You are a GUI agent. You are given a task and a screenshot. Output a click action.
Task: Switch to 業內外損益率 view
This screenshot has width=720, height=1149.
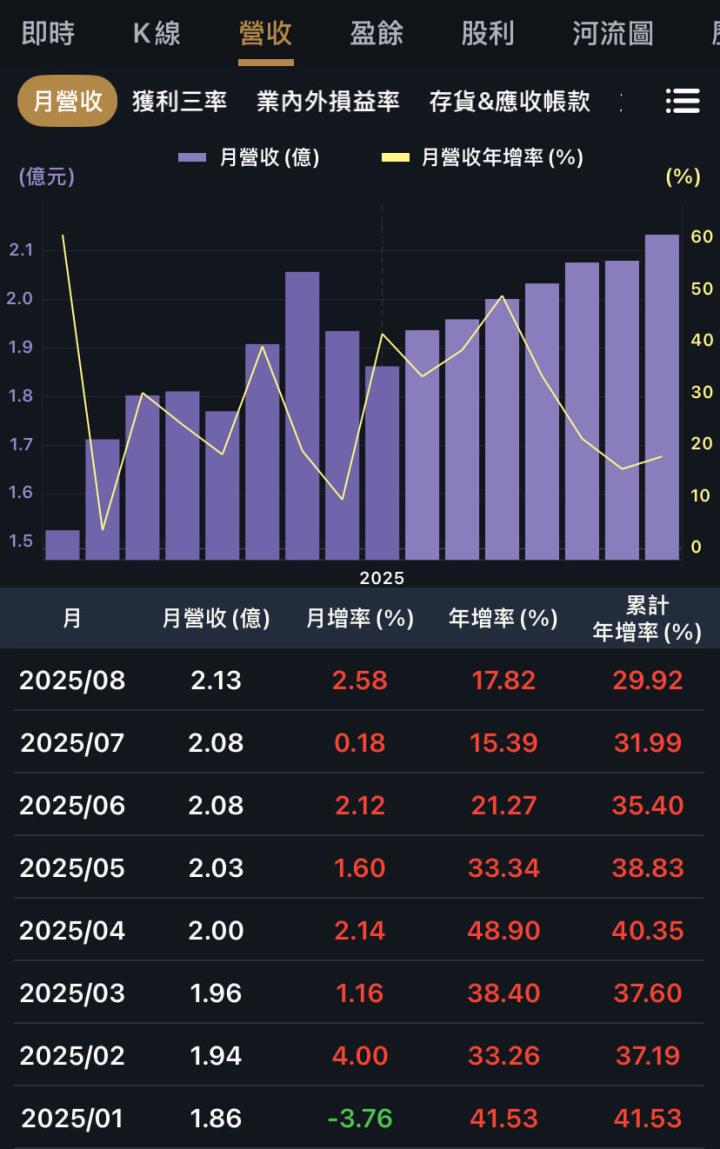tap(328, 101)
